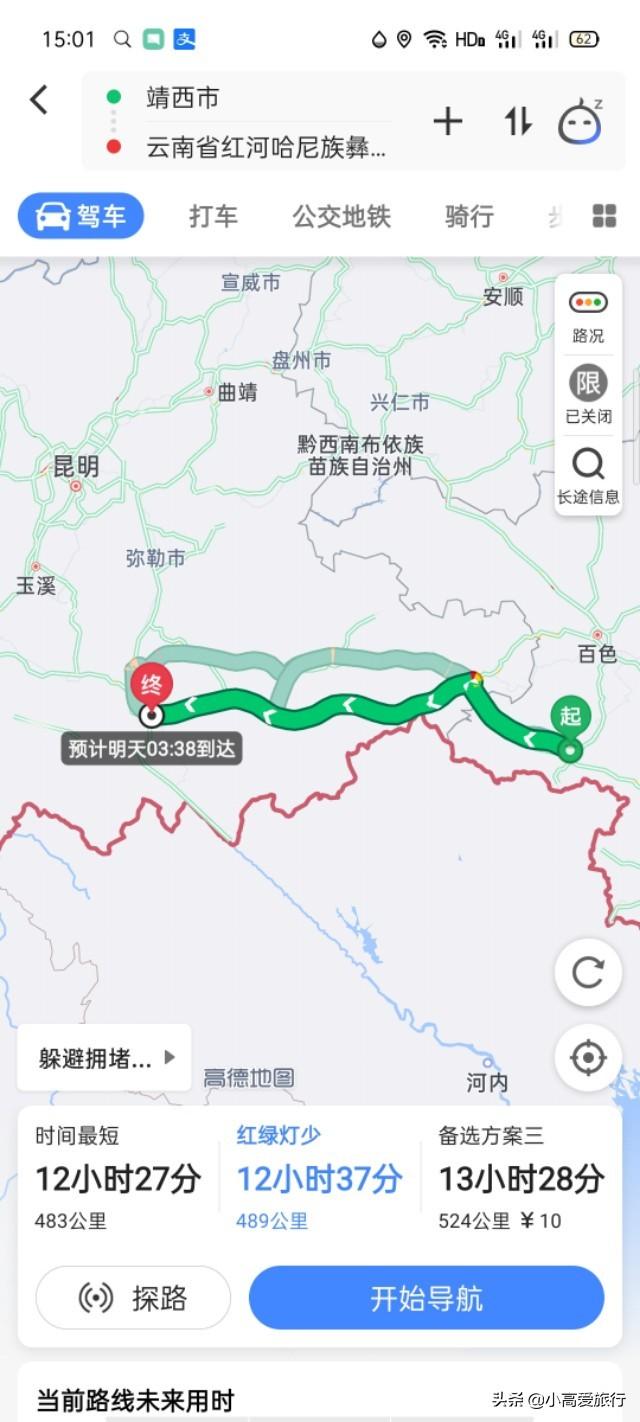640x1422 pixels.
Task: Open the robot voice assistant icon
Action: [x=580, y=122]
